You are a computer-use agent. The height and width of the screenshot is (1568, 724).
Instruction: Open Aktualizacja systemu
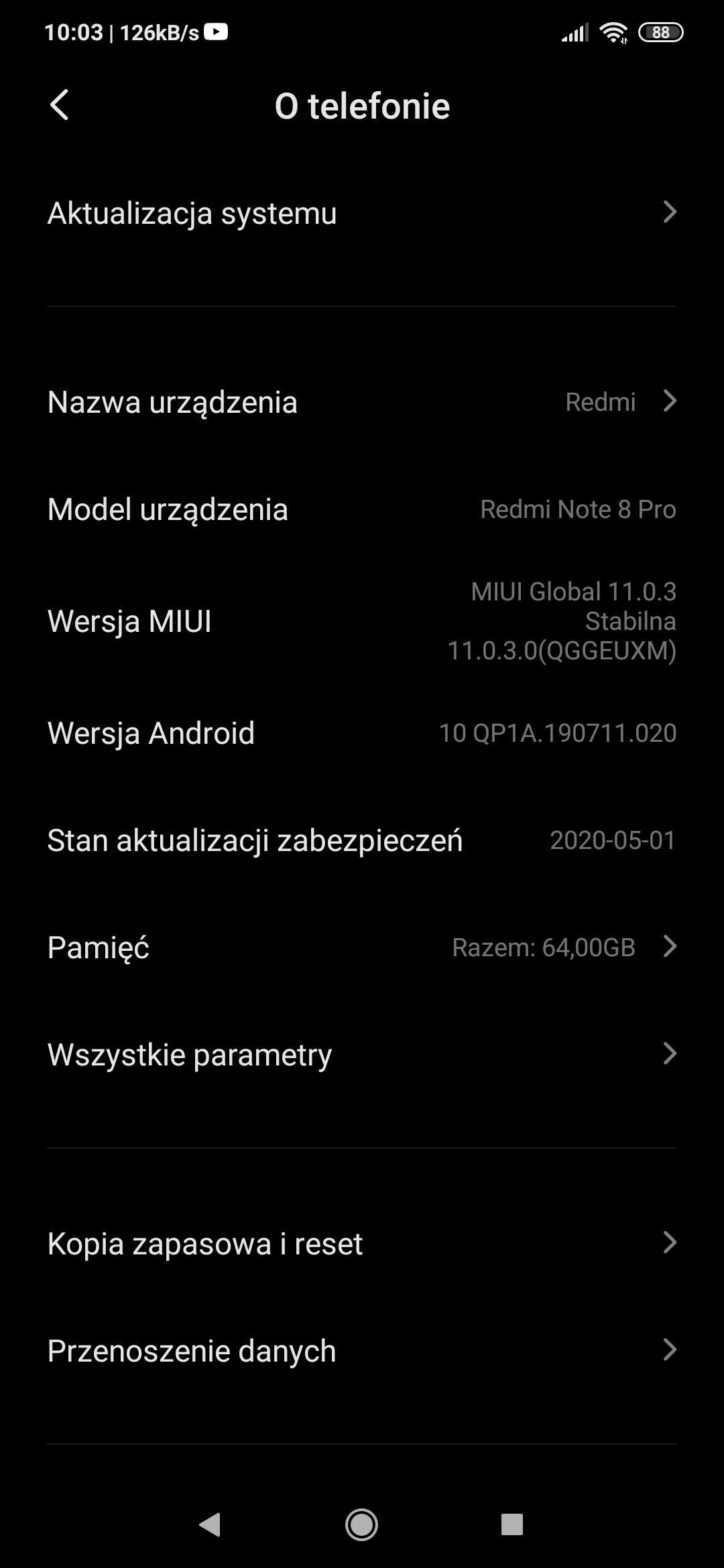(362, 213)
